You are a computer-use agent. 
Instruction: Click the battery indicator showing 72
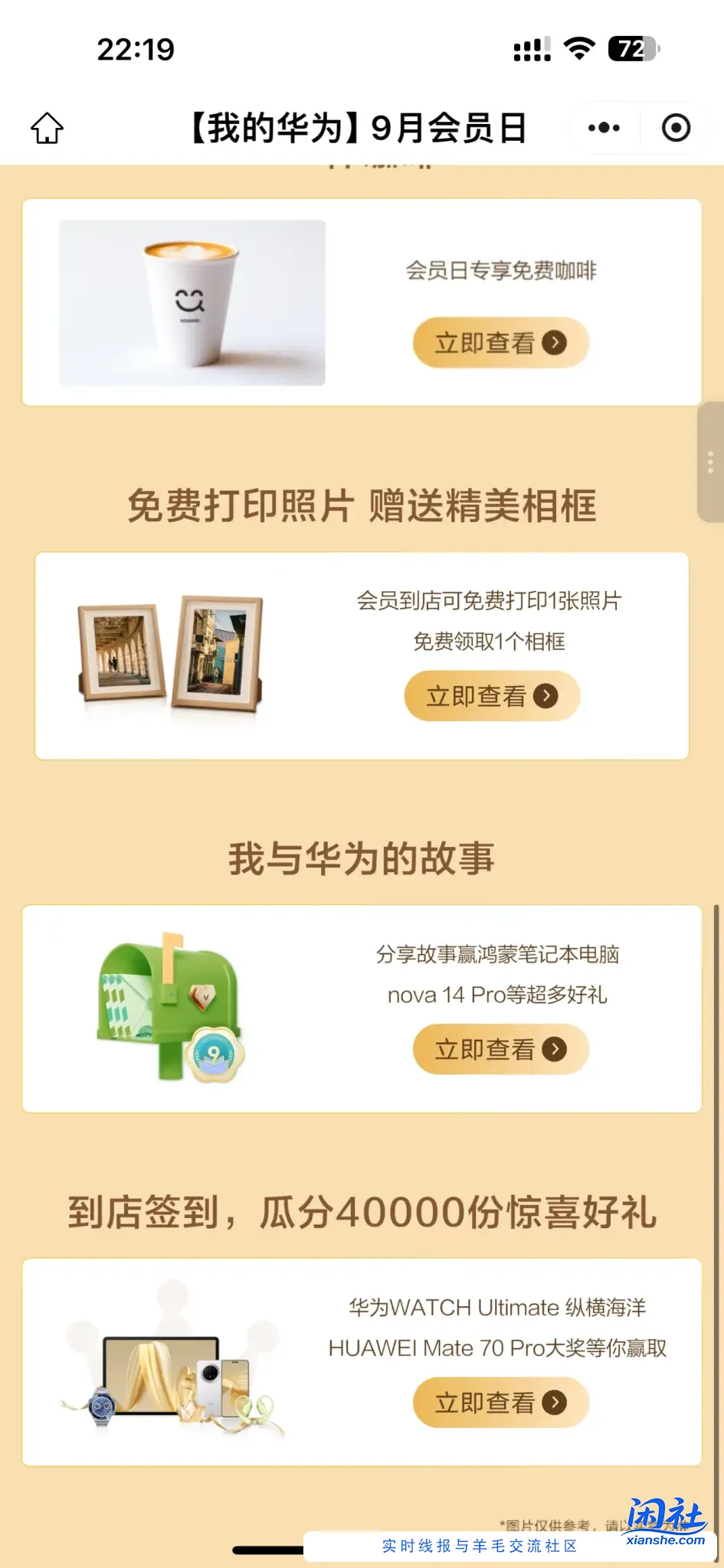630,48
